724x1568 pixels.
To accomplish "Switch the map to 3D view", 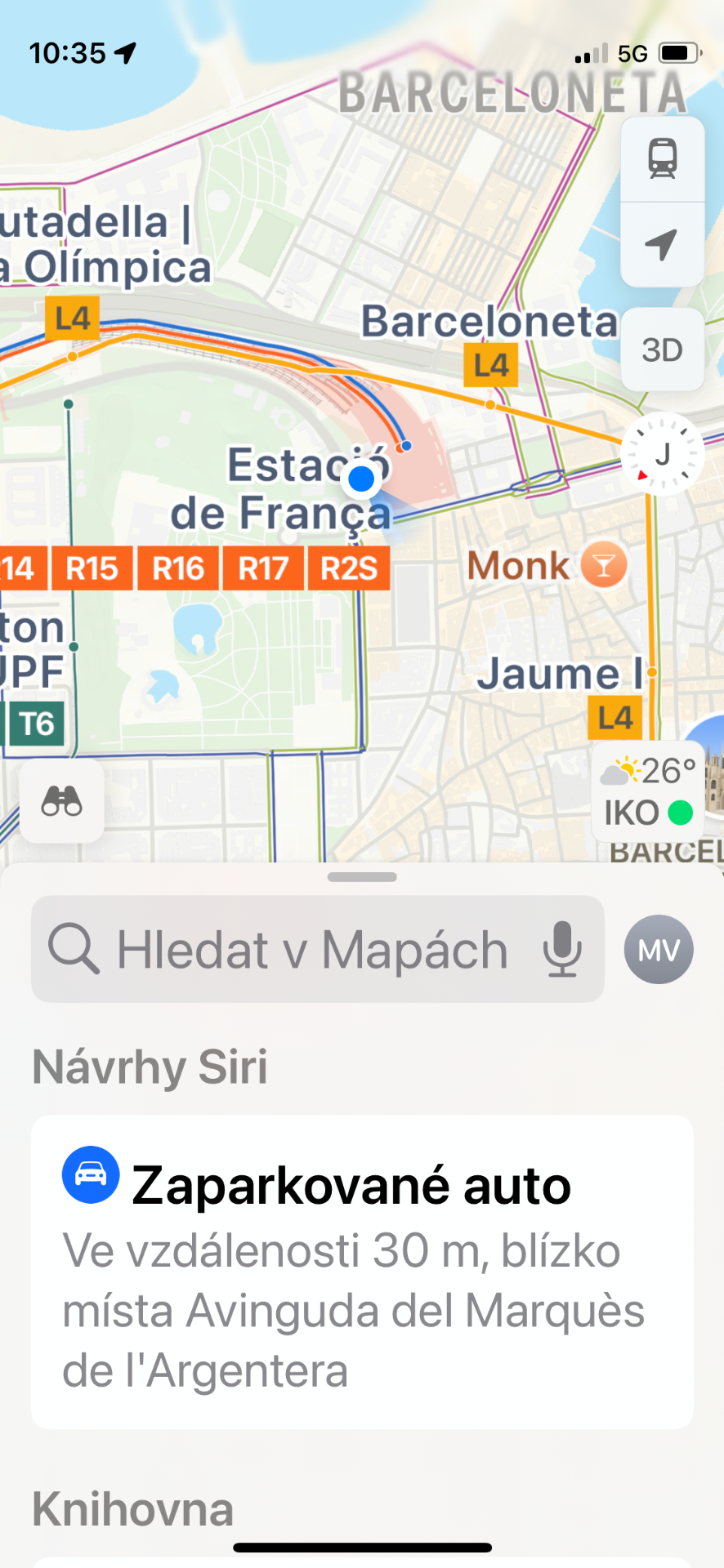I will point(662,350).
